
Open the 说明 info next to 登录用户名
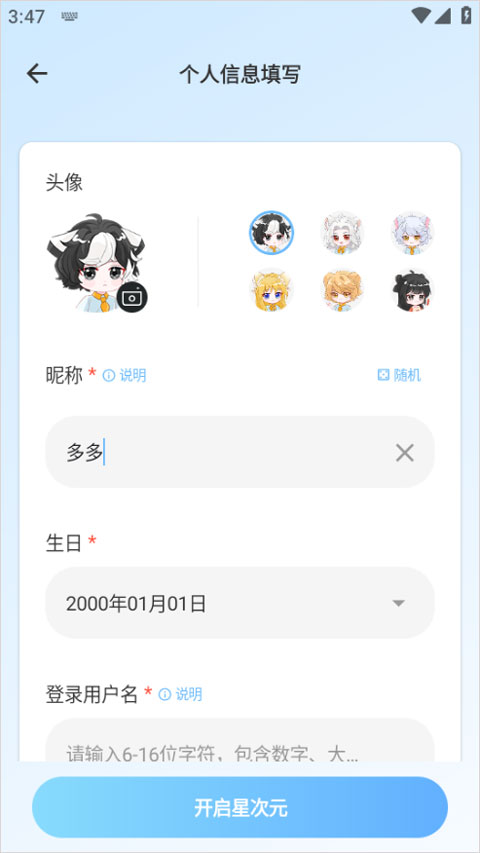coord(181,694)
